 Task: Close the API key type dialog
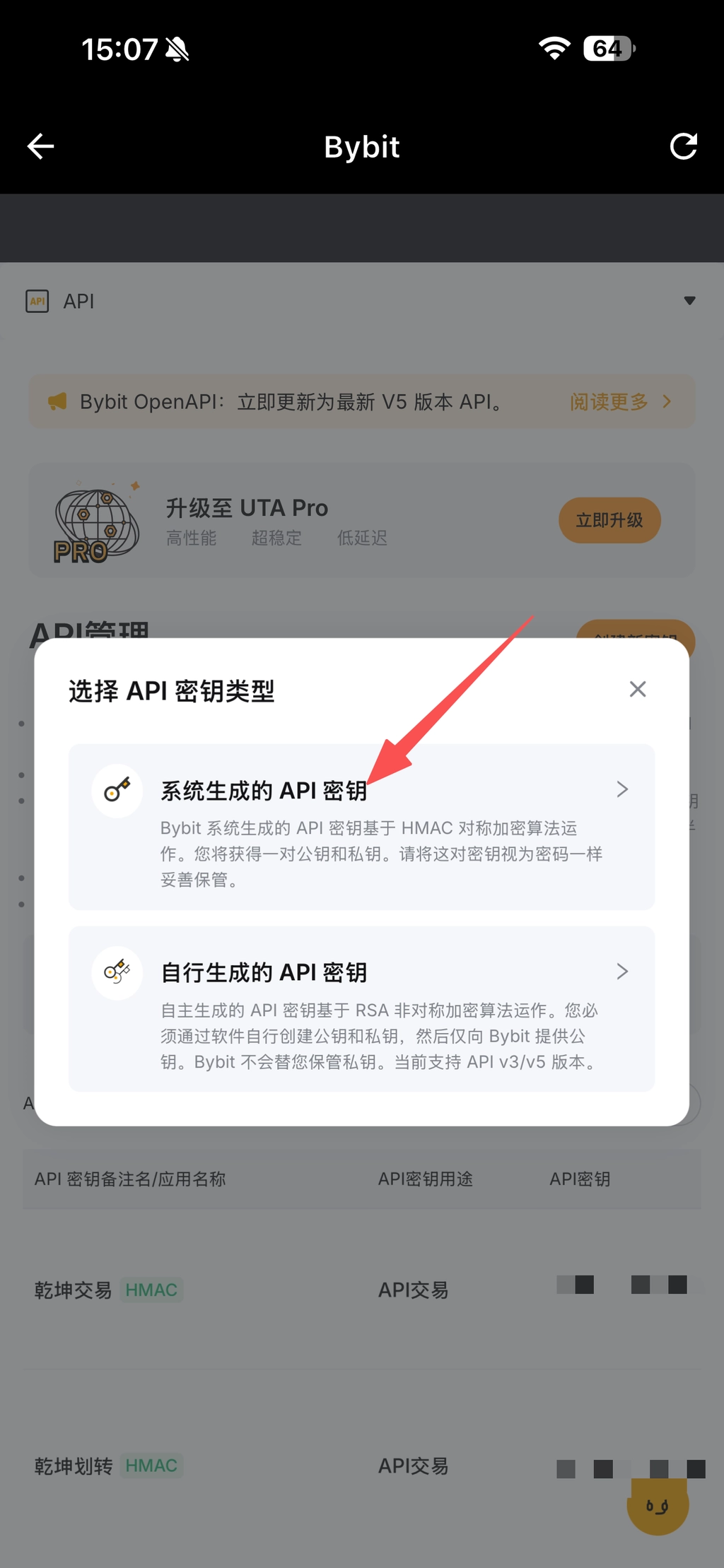pos(638,689)
